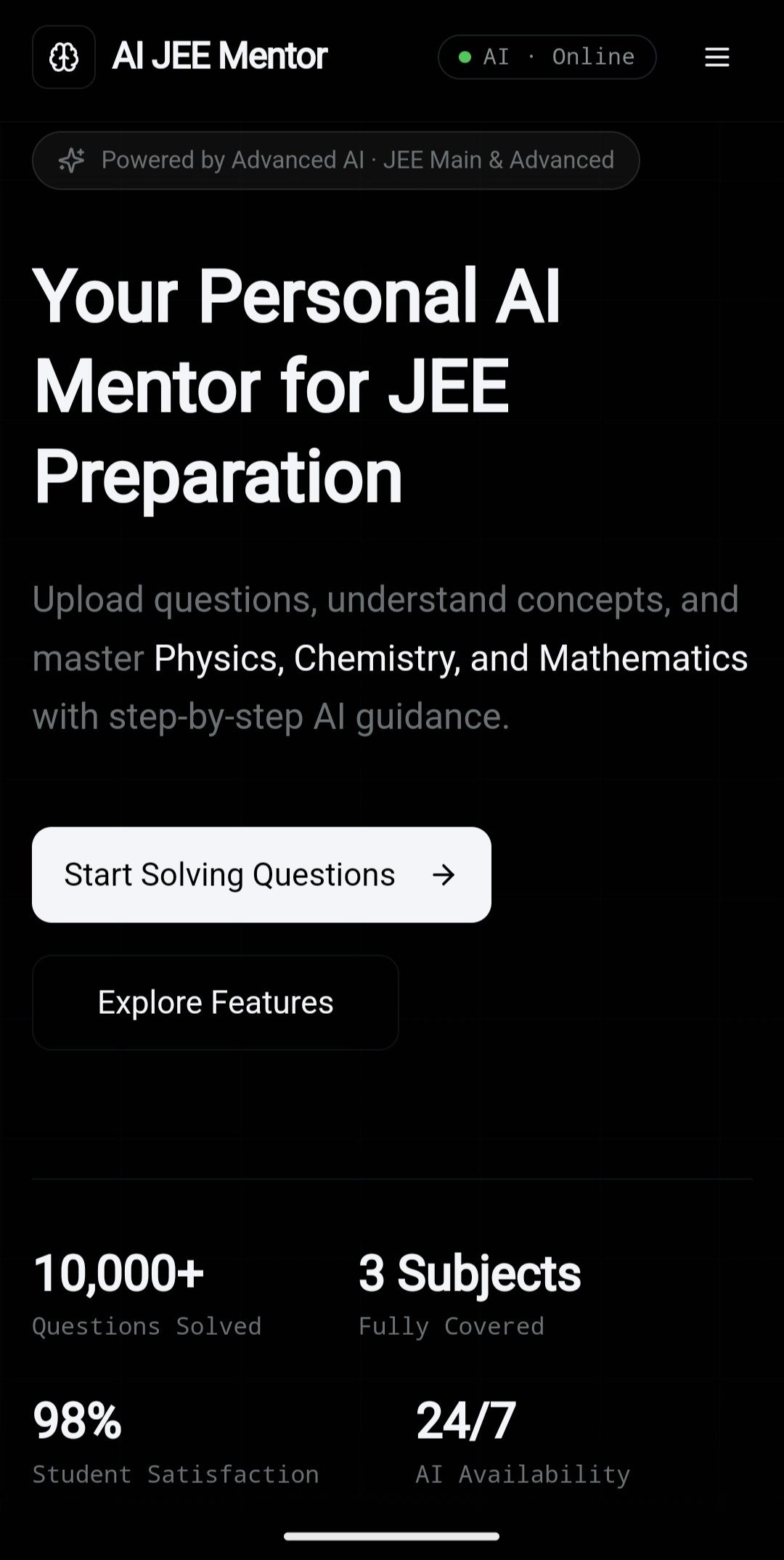Image resolution: width=784 pixels, height=1560 pixels.
Task: Click the sparkle icon in the Powered by badge
Action: point(71,160)
